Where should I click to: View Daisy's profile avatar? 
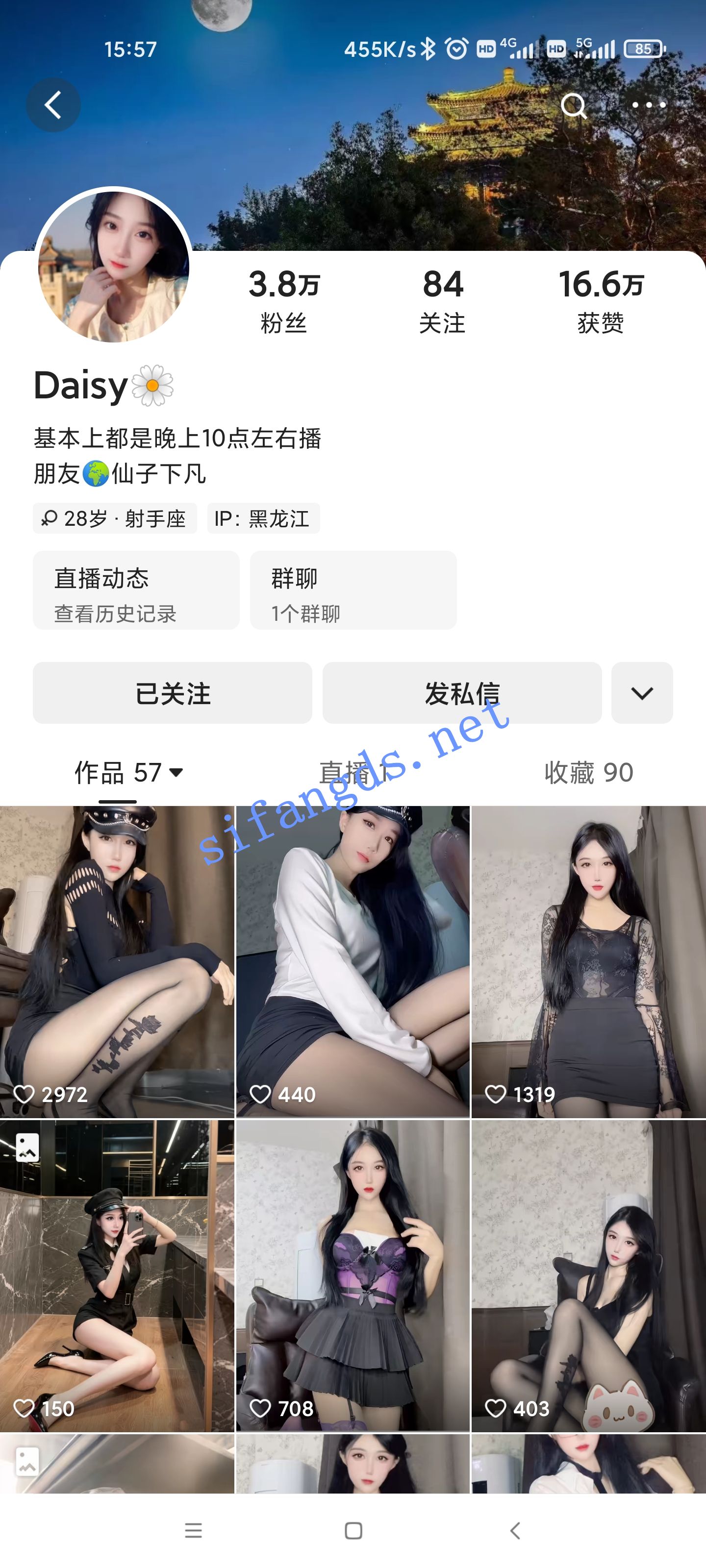pyautogui.click(x=114, y=267)
